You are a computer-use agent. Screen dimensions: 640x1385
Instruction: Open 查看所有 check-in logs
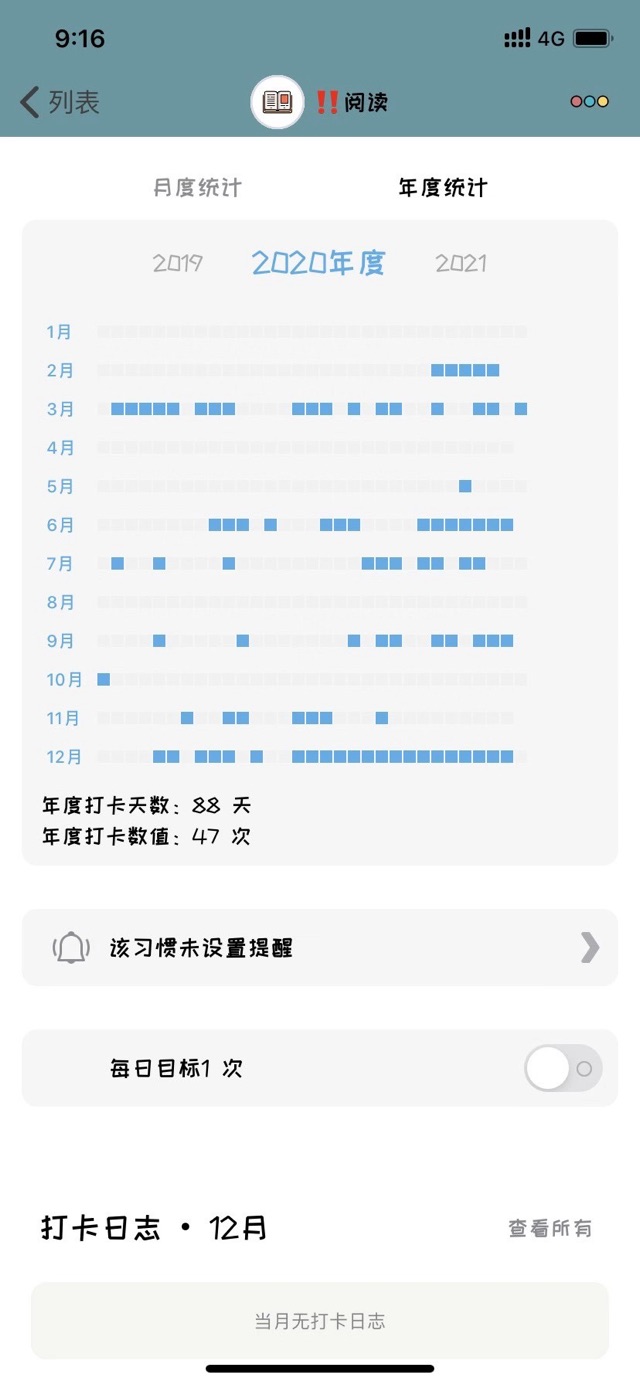550,1229
